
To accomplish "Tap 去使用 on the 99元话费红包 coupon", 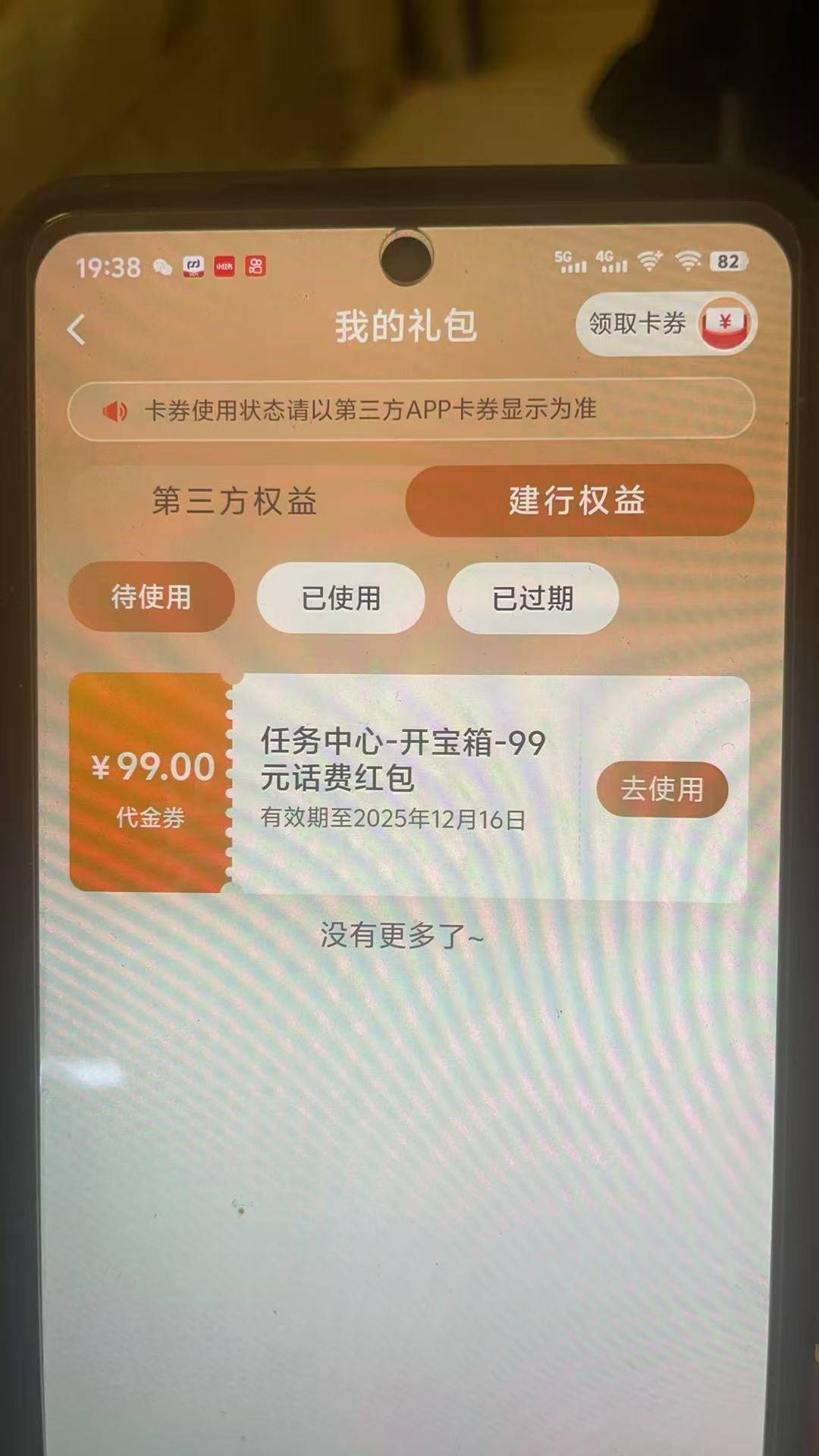I will [662, 789].
